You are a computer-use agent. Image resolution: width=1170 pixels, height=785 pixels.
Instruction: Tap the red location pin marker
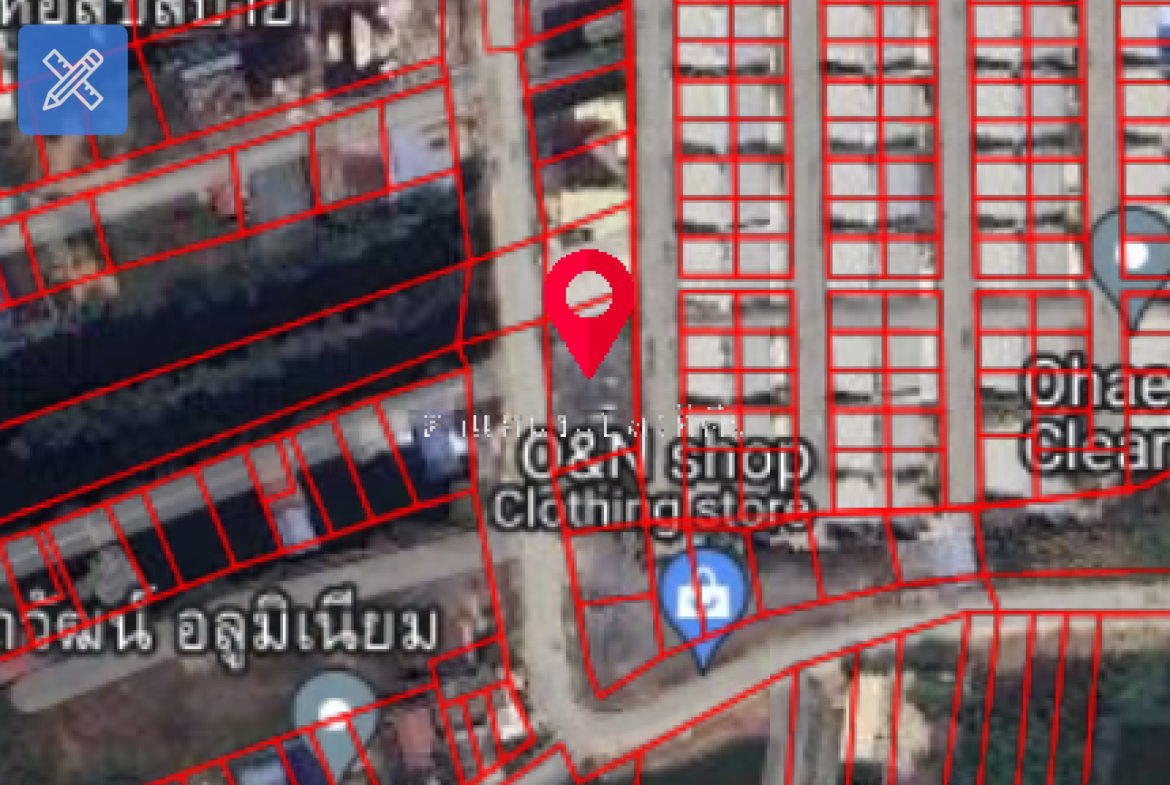[x=589, y=306]
